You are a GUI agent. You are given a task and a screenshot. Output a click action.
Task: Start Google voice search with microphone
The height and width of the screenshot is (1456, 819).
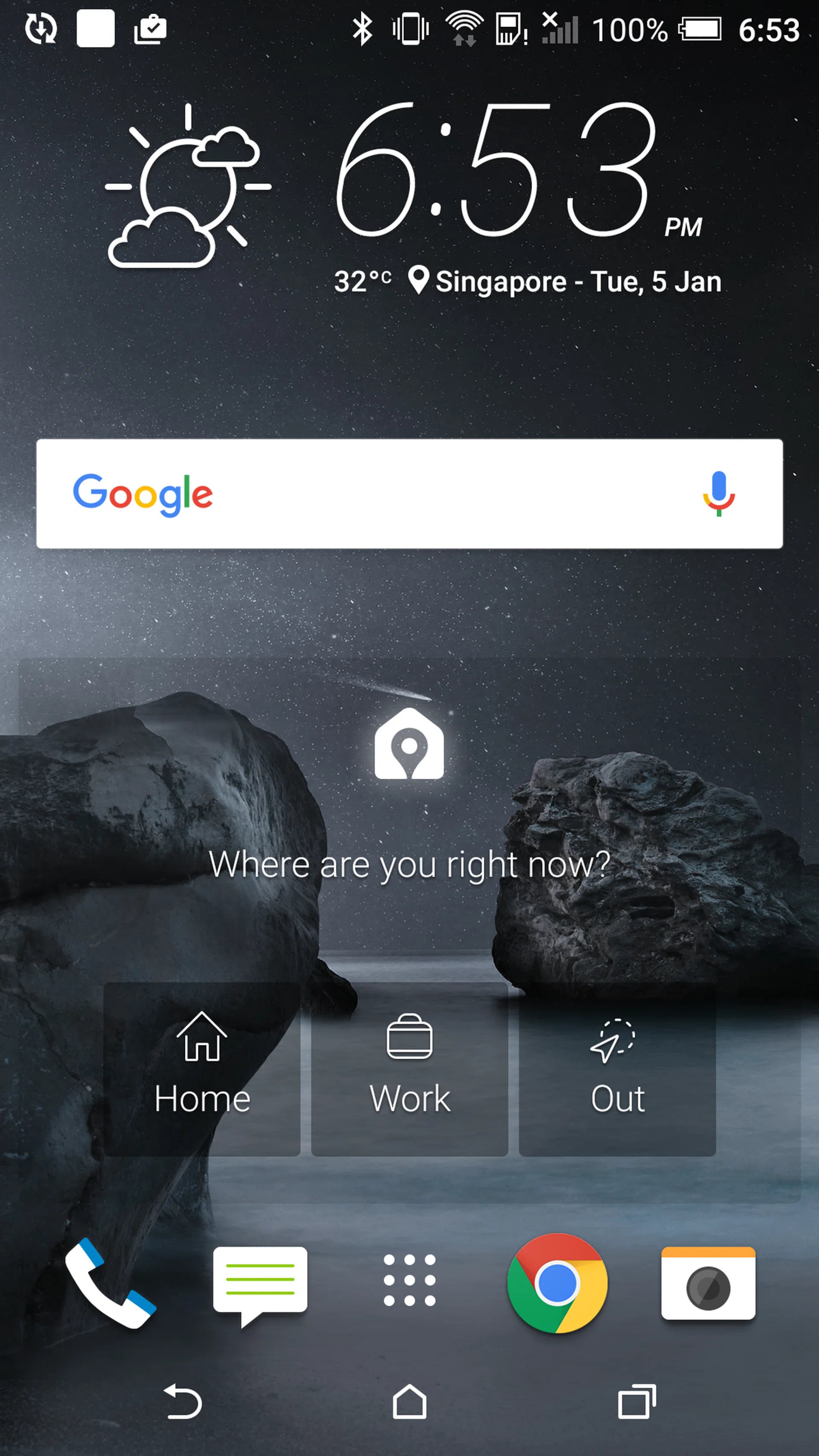point(718,494)
